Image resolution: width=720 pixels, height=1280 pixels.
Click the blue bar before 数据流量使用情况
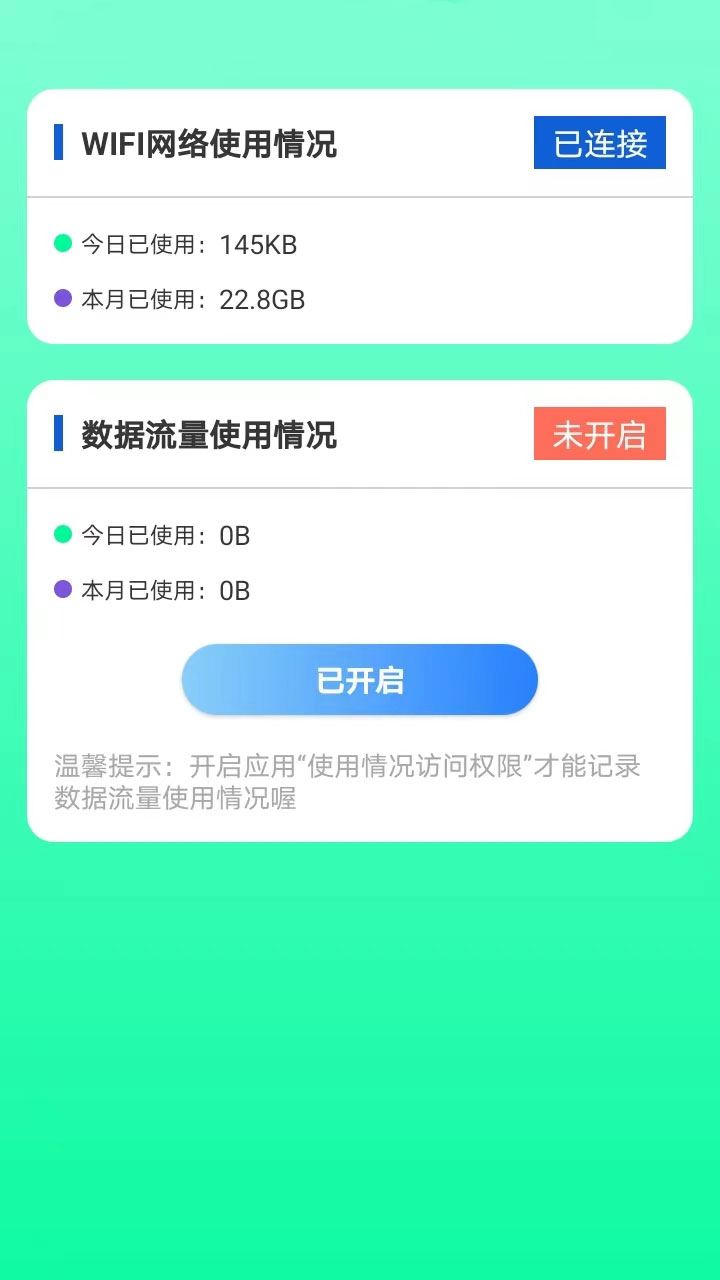pos(59,435)
